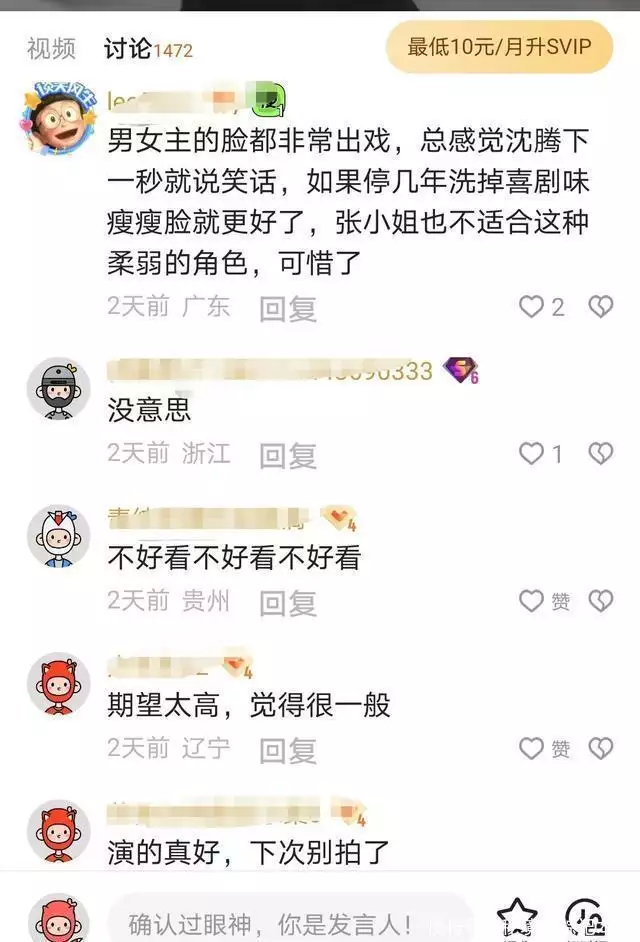Like the 没意思 comment
640x942 pixels.
(x=532, y=454)
